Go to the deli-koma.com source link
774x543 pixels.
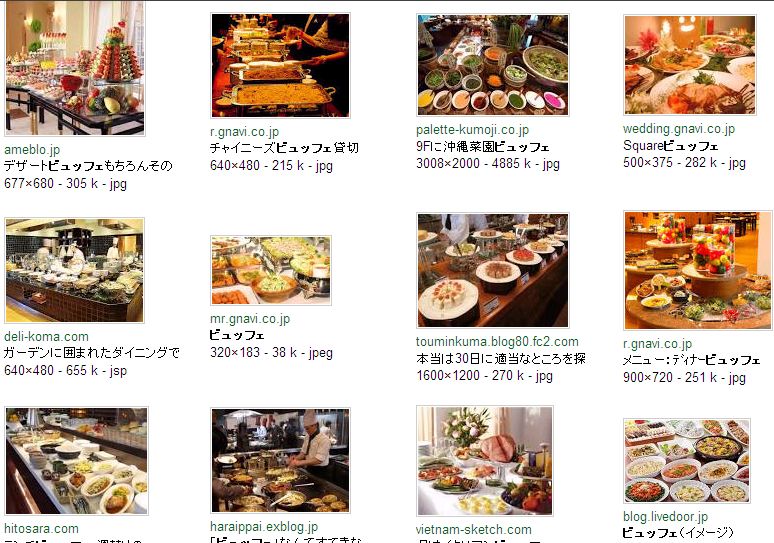[46, 337]
